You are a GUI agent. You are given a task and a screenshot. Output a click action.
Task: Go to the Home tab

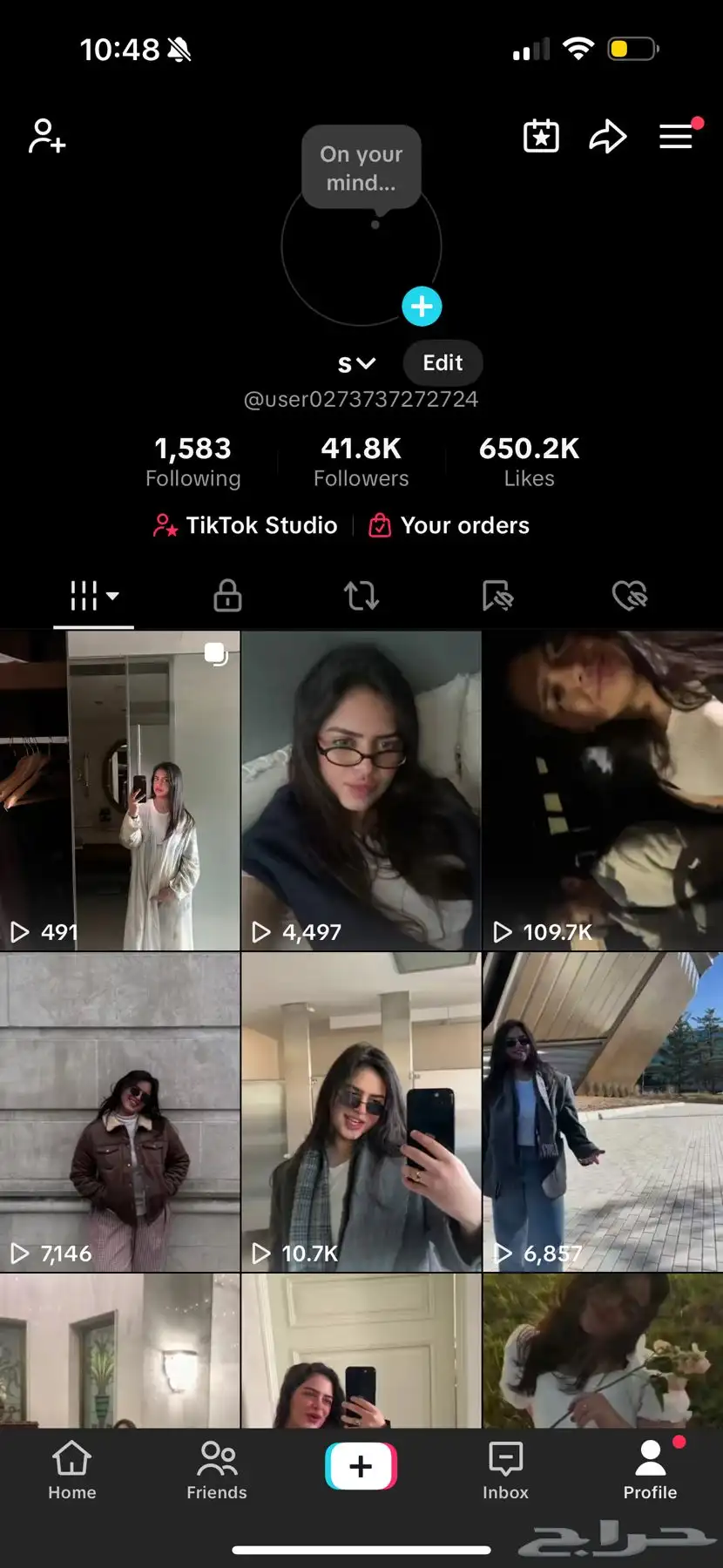[72, 1470]
